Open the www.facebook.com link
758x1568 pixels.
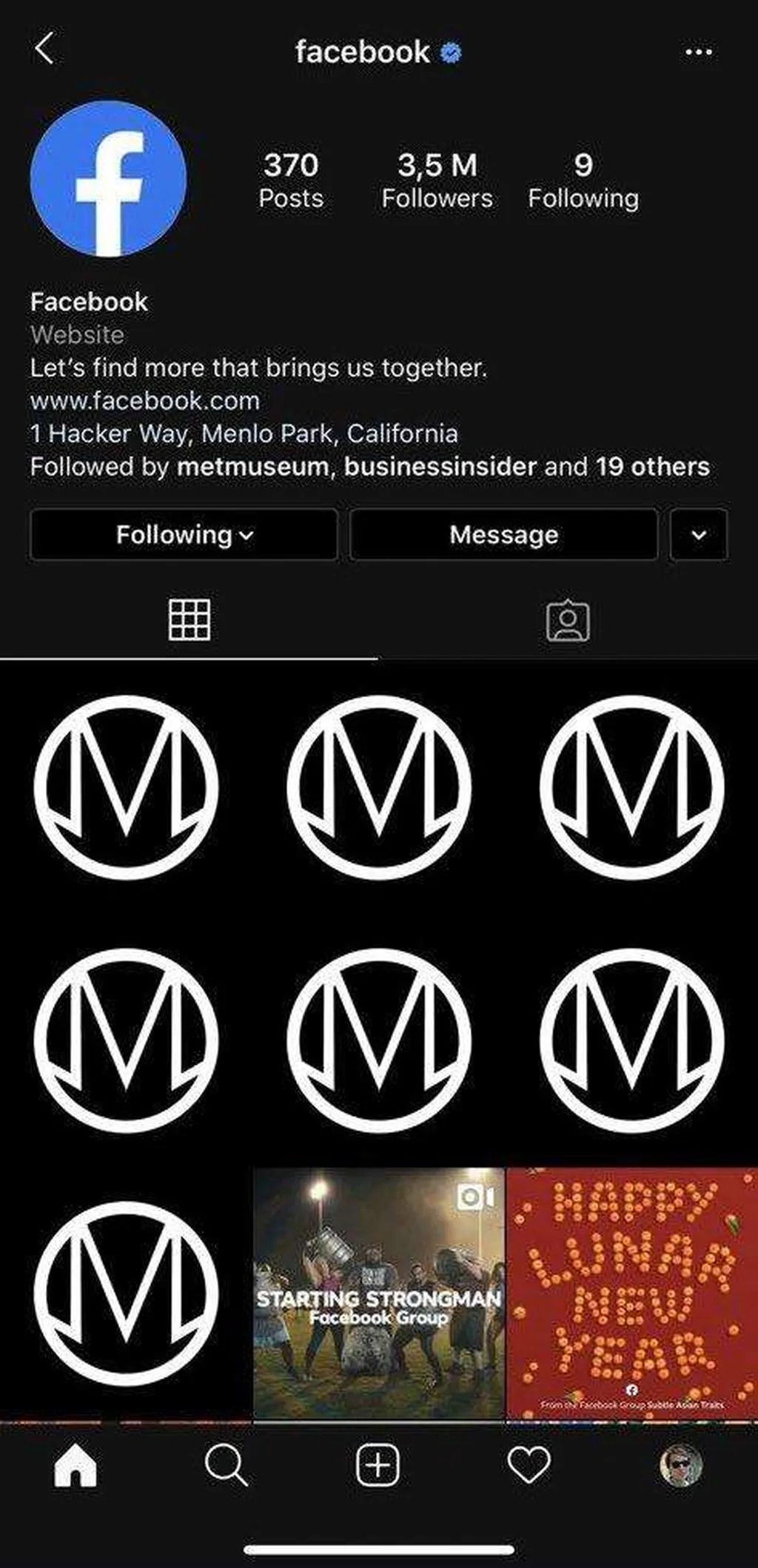145,401
